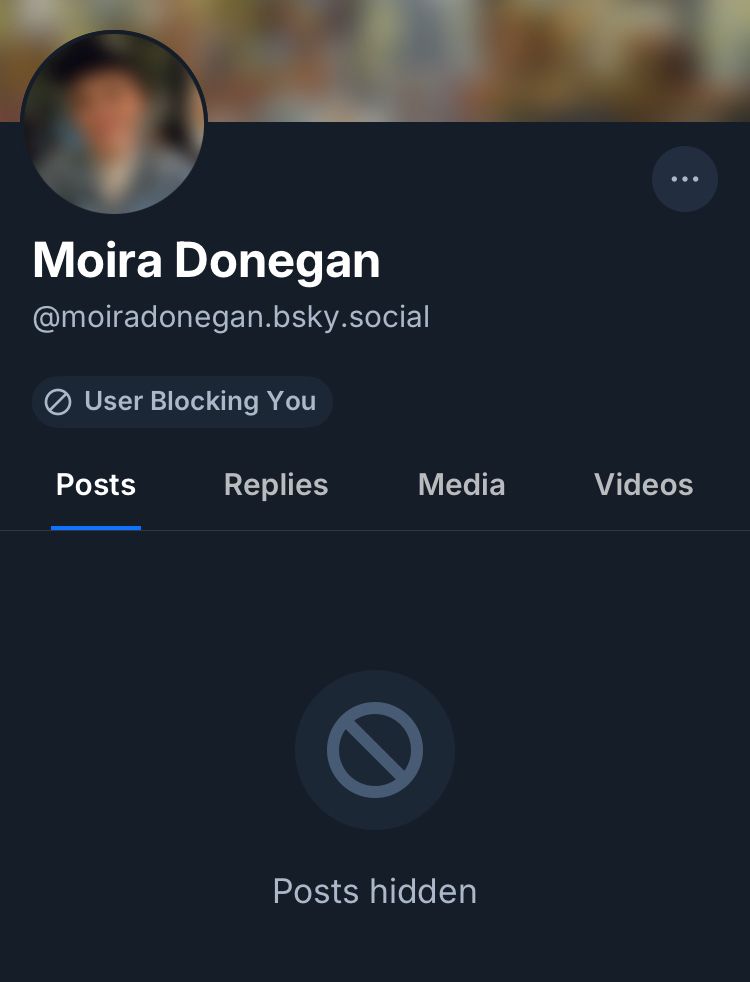The width and height of the screenshot is (750, 982).
Task: Open the three-dot more options menu
Action: coord(685,179)
